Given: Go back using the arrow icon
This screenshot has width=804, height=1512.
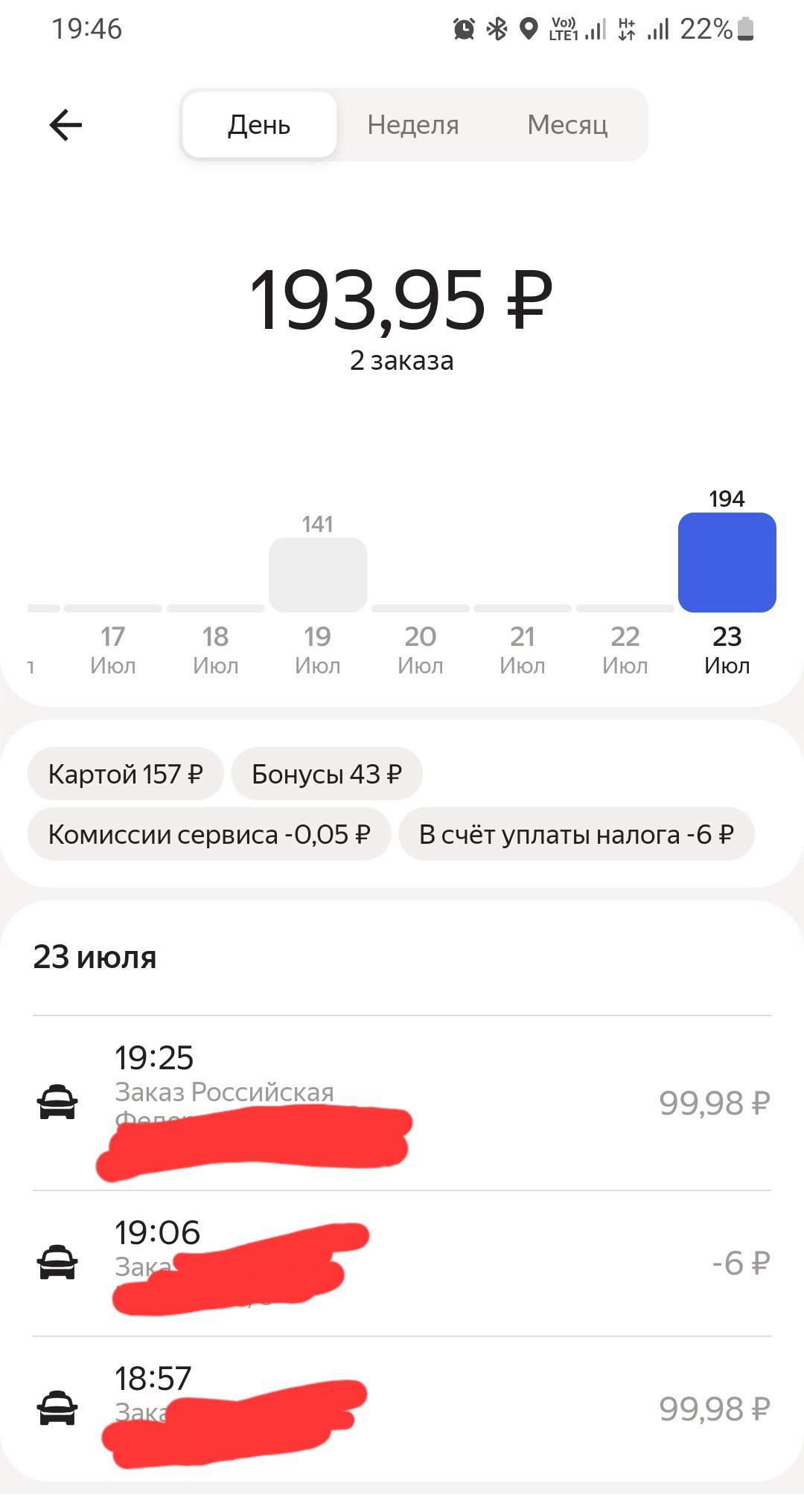Looking at the screenshot, I should point(66,125).
